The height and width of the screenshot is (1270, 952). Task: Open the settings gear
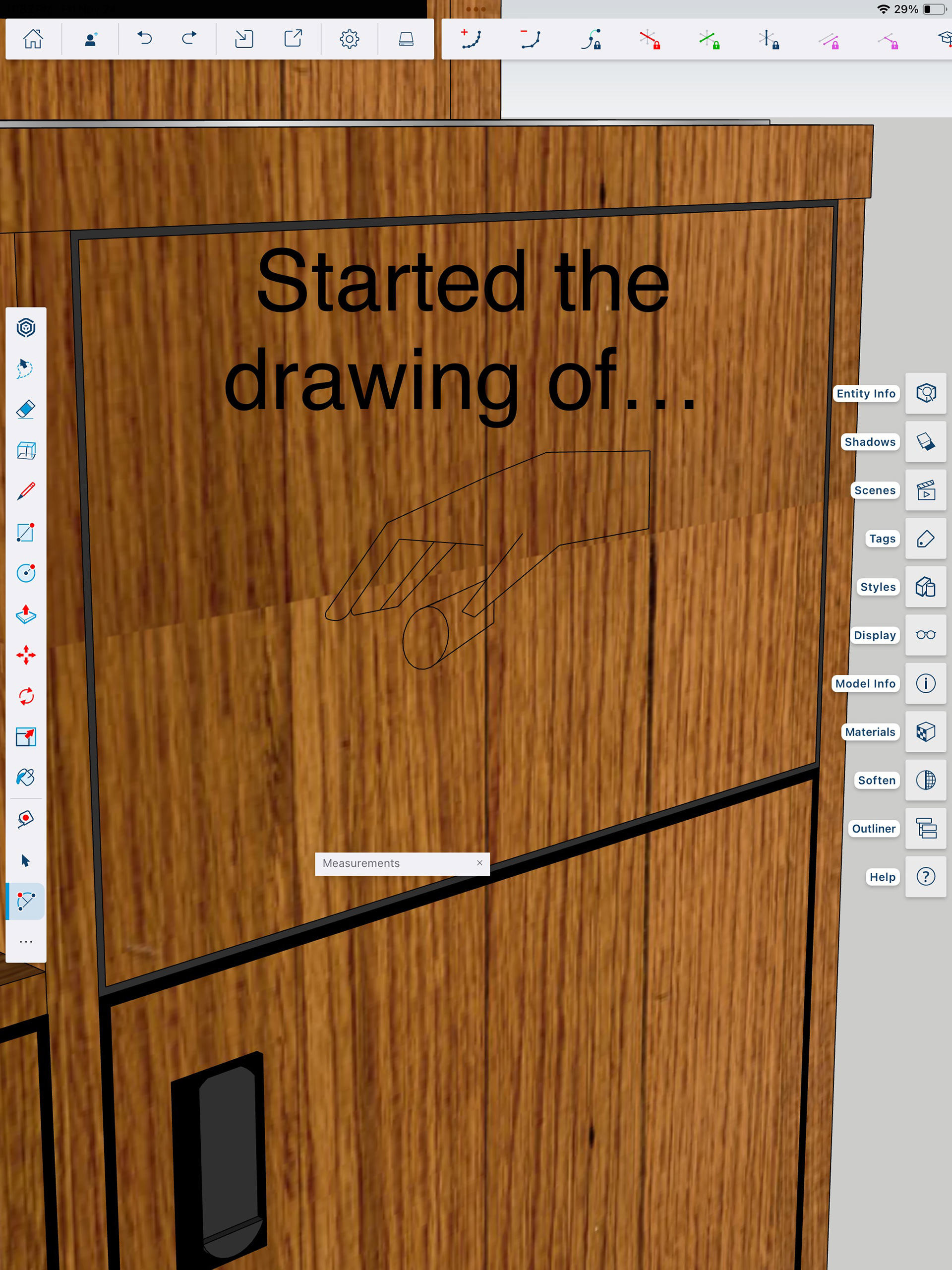tap(349, 39)
